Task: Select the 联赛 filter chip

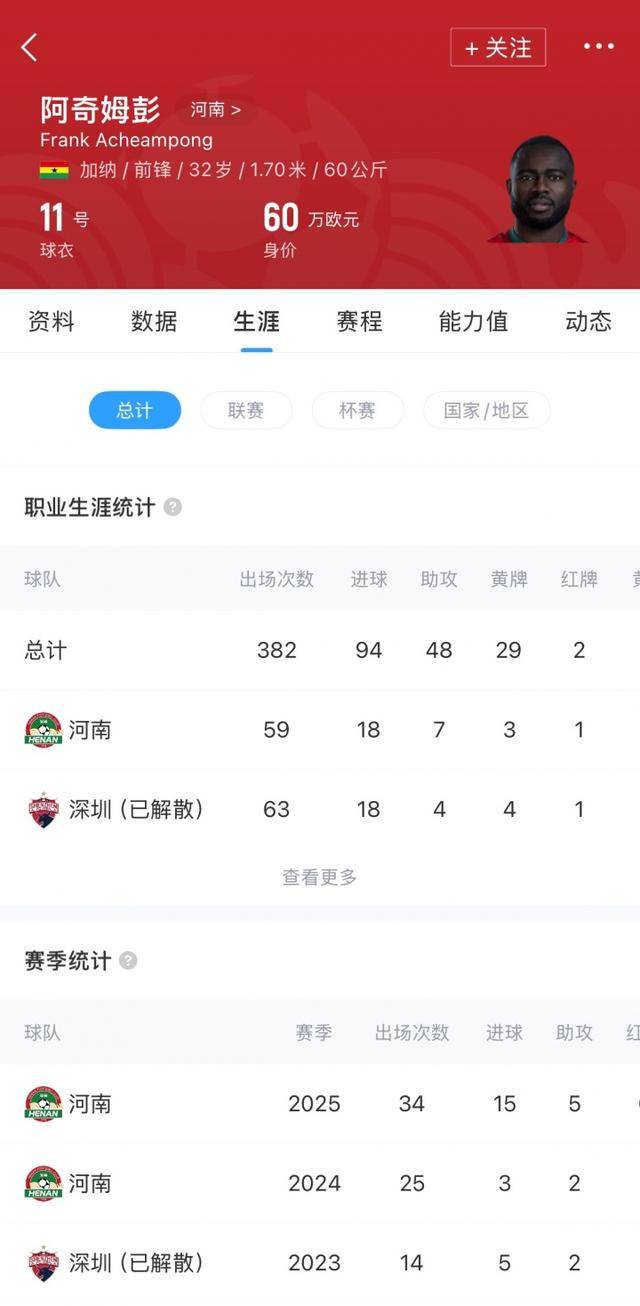Action: (x=246, y=410)
